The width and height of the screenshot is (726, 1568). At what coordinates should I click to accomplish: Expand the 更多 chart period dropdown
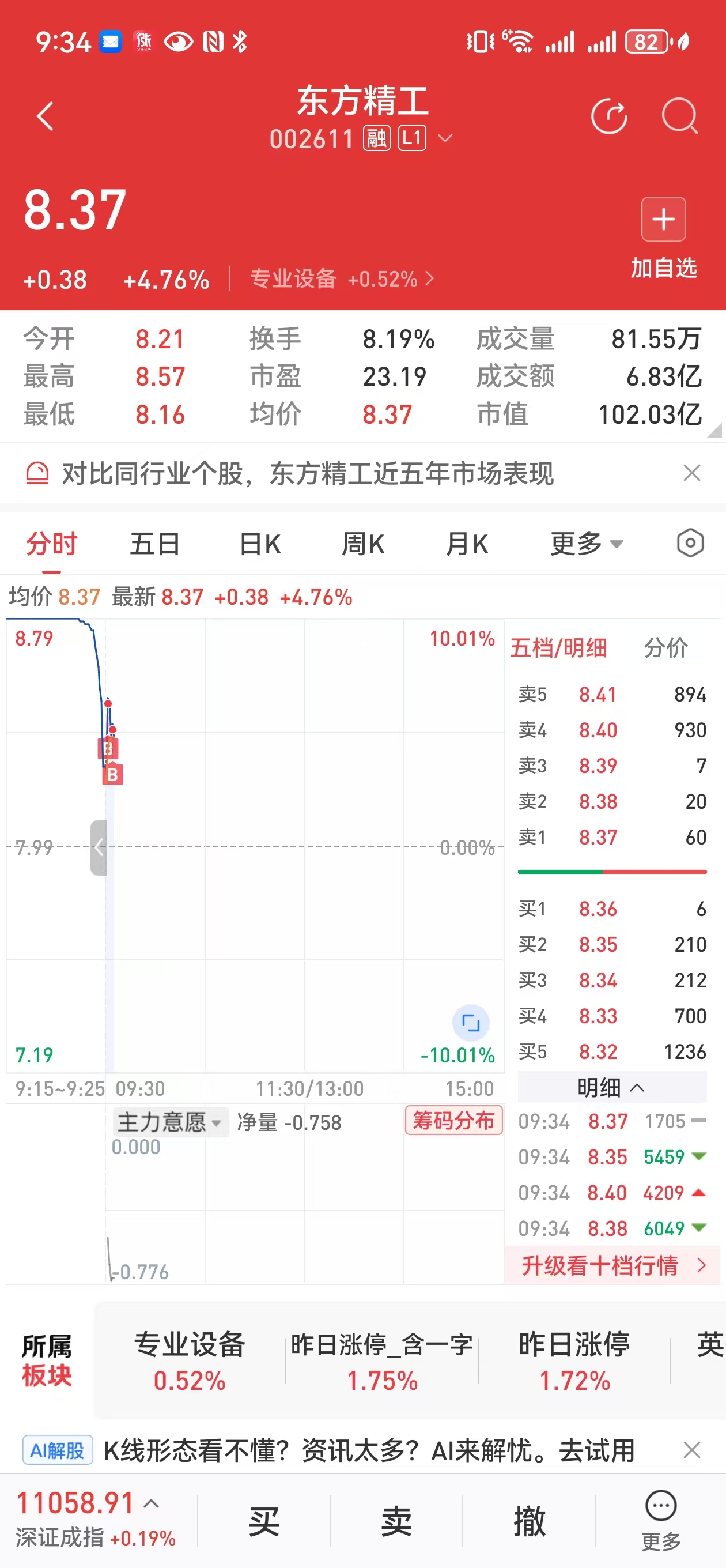[x=586, y=544]
